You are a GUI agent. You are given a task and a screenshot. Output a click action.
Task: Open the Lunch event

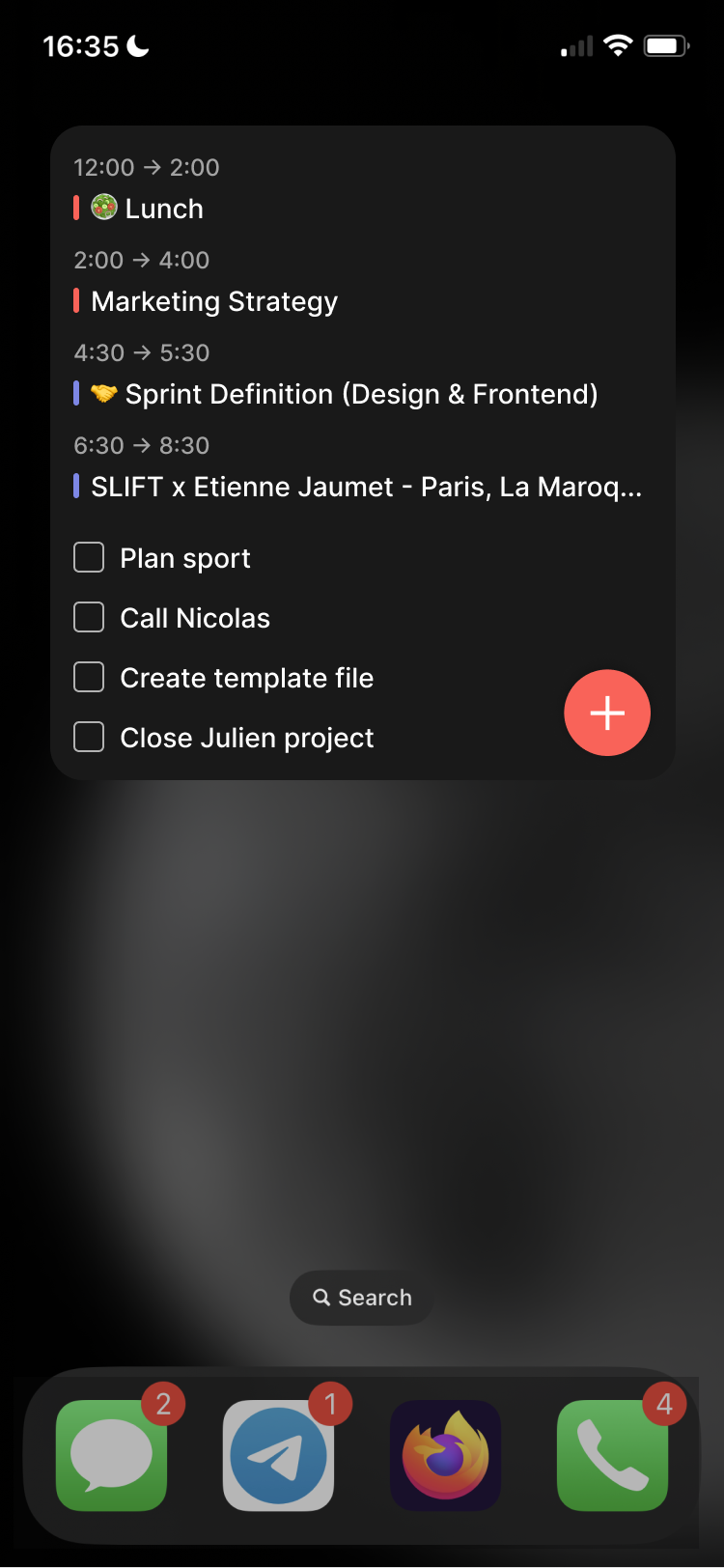(x=163, y=209)
